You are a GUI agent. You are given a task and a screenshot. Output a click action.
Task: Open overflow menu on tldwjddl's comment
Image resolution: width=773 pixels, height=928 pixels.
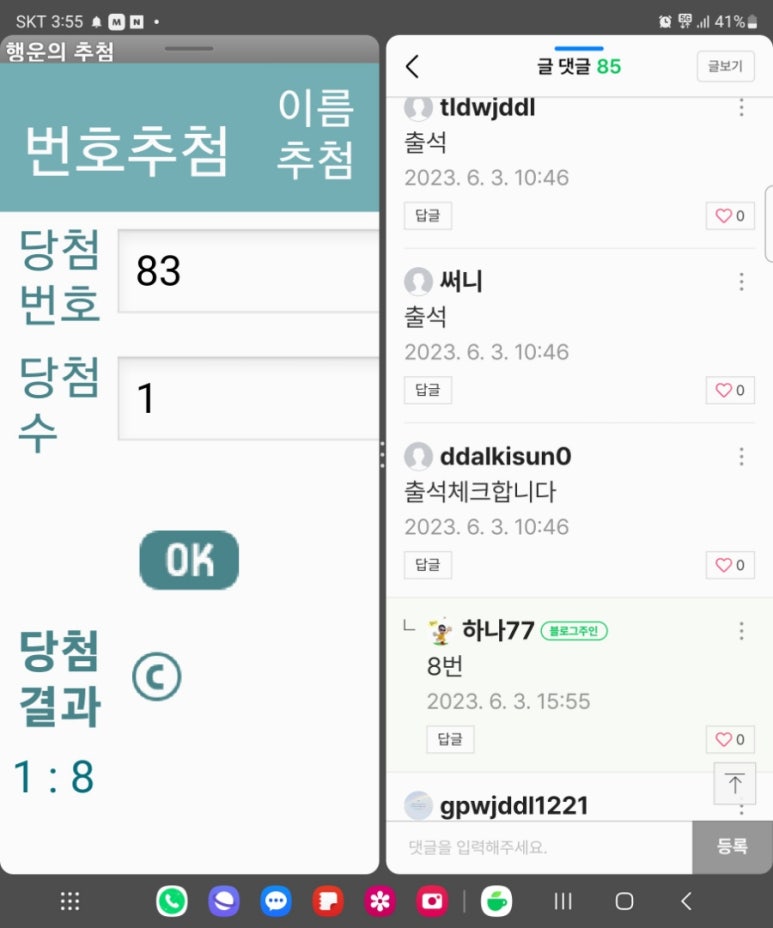[x=741, y=108]
